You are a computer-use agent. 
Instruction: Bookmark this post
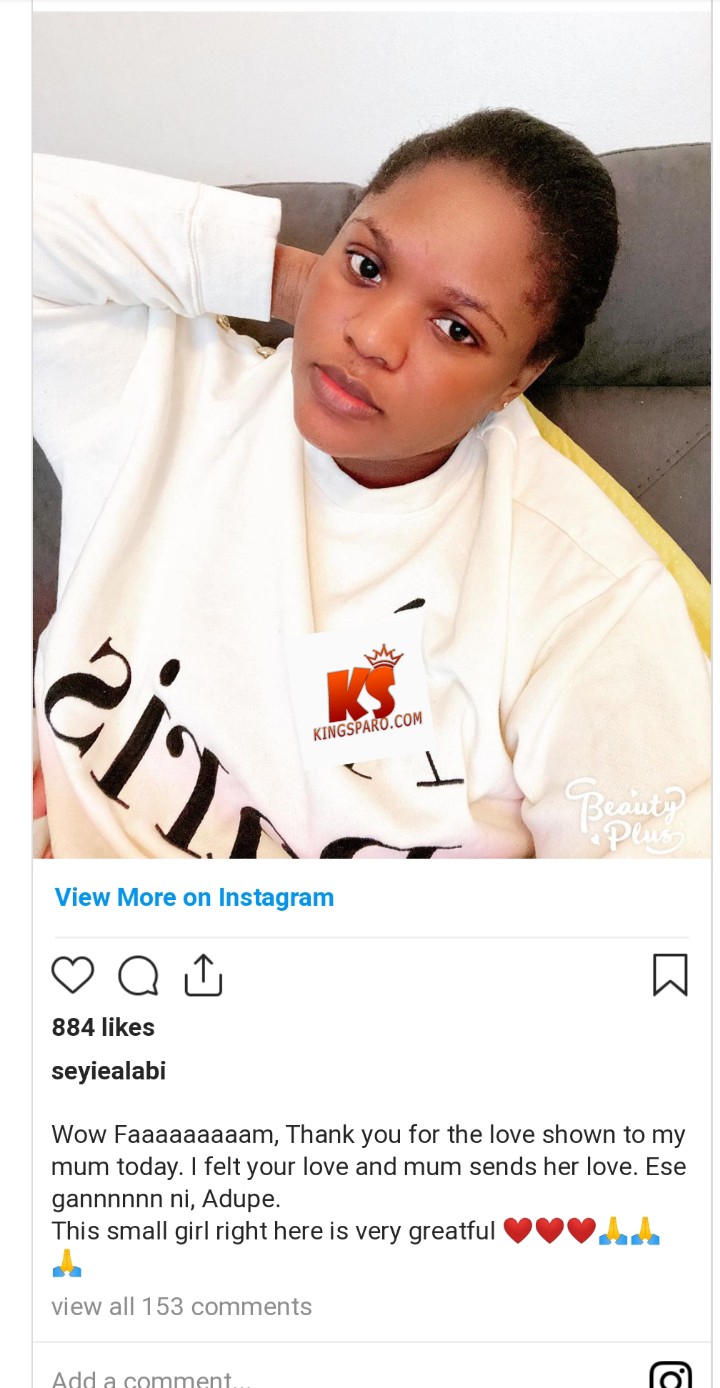tap(669, 974)
